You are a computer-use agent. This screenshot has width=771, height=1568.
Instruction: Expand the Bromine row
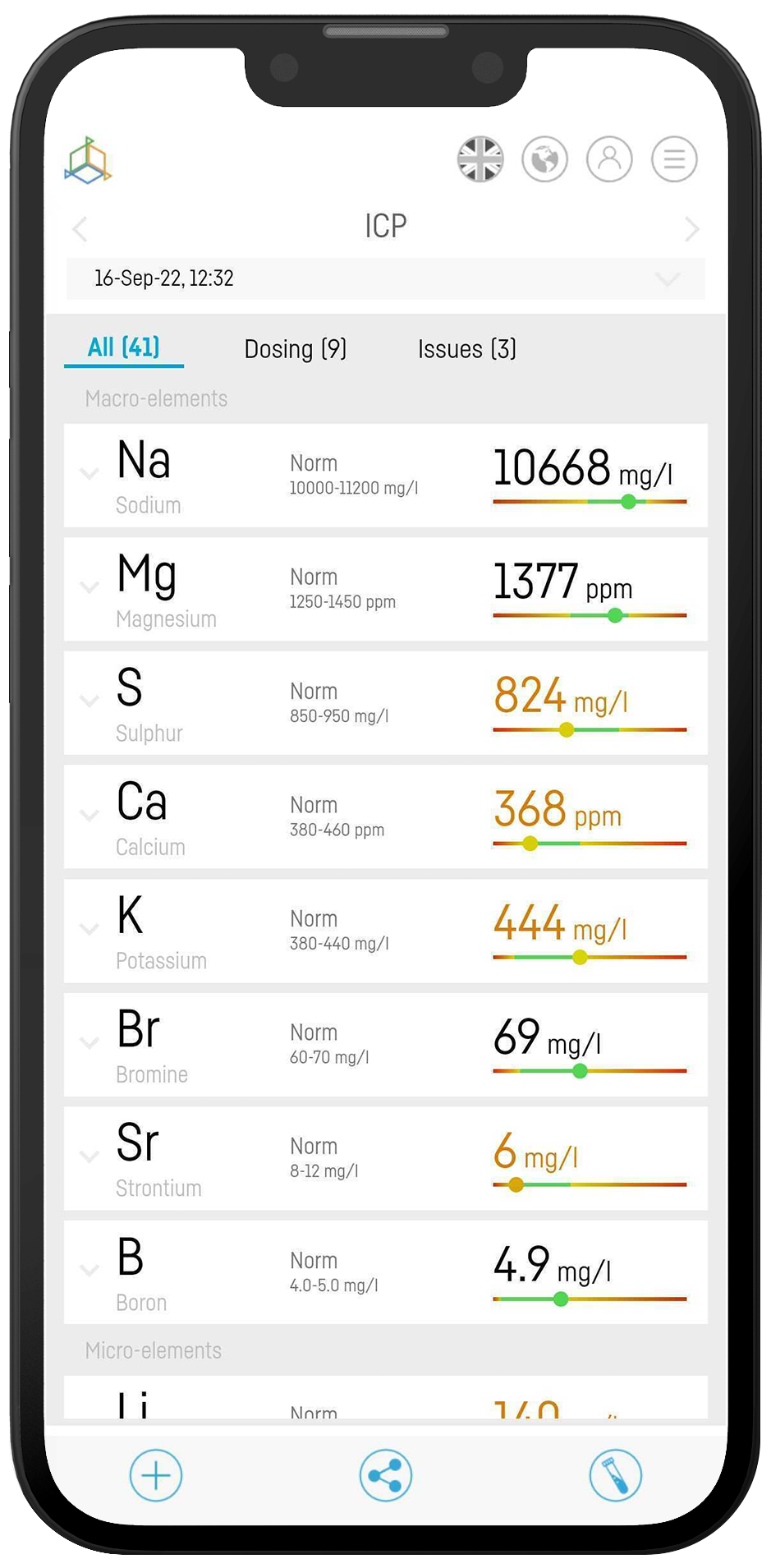(89, 1043)
